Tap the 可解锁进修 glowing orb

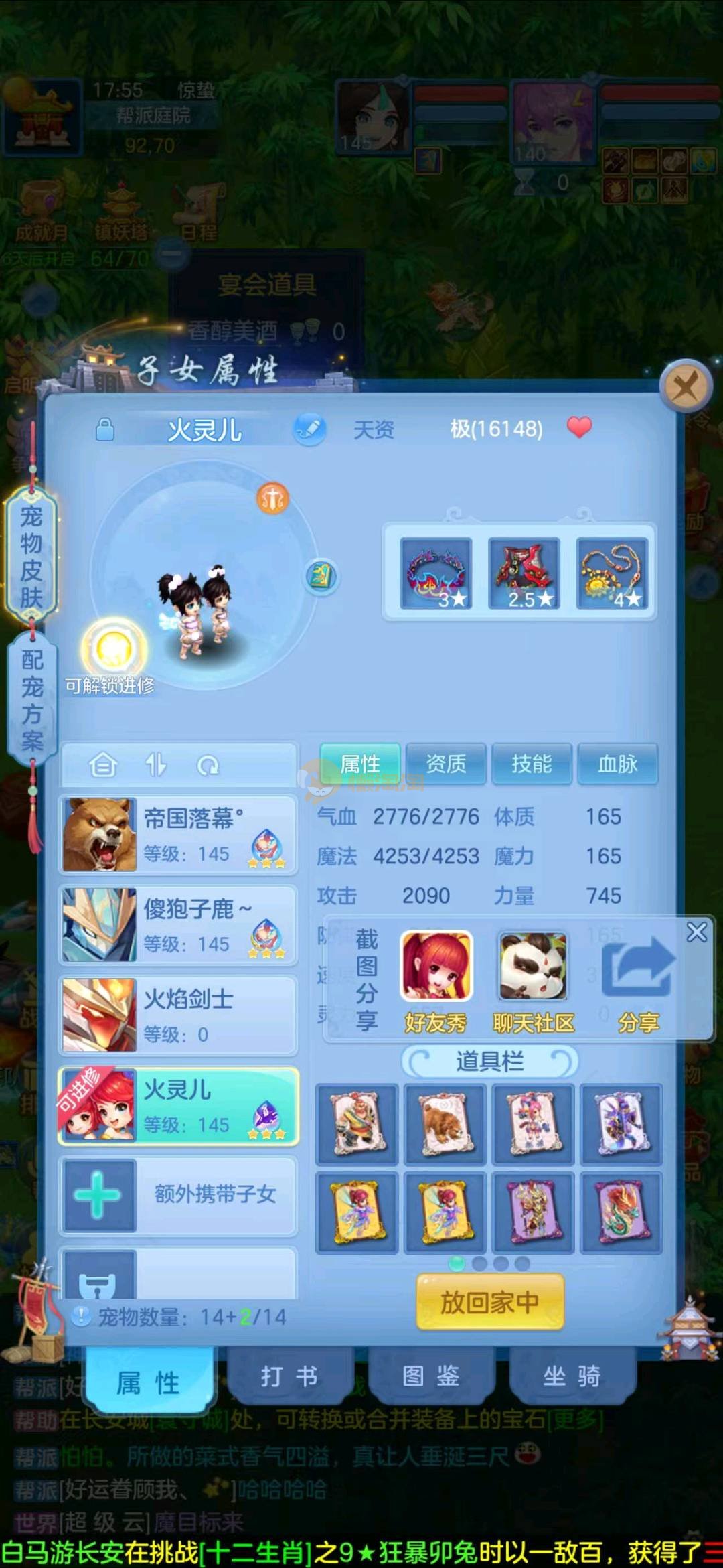coord(114,649)
